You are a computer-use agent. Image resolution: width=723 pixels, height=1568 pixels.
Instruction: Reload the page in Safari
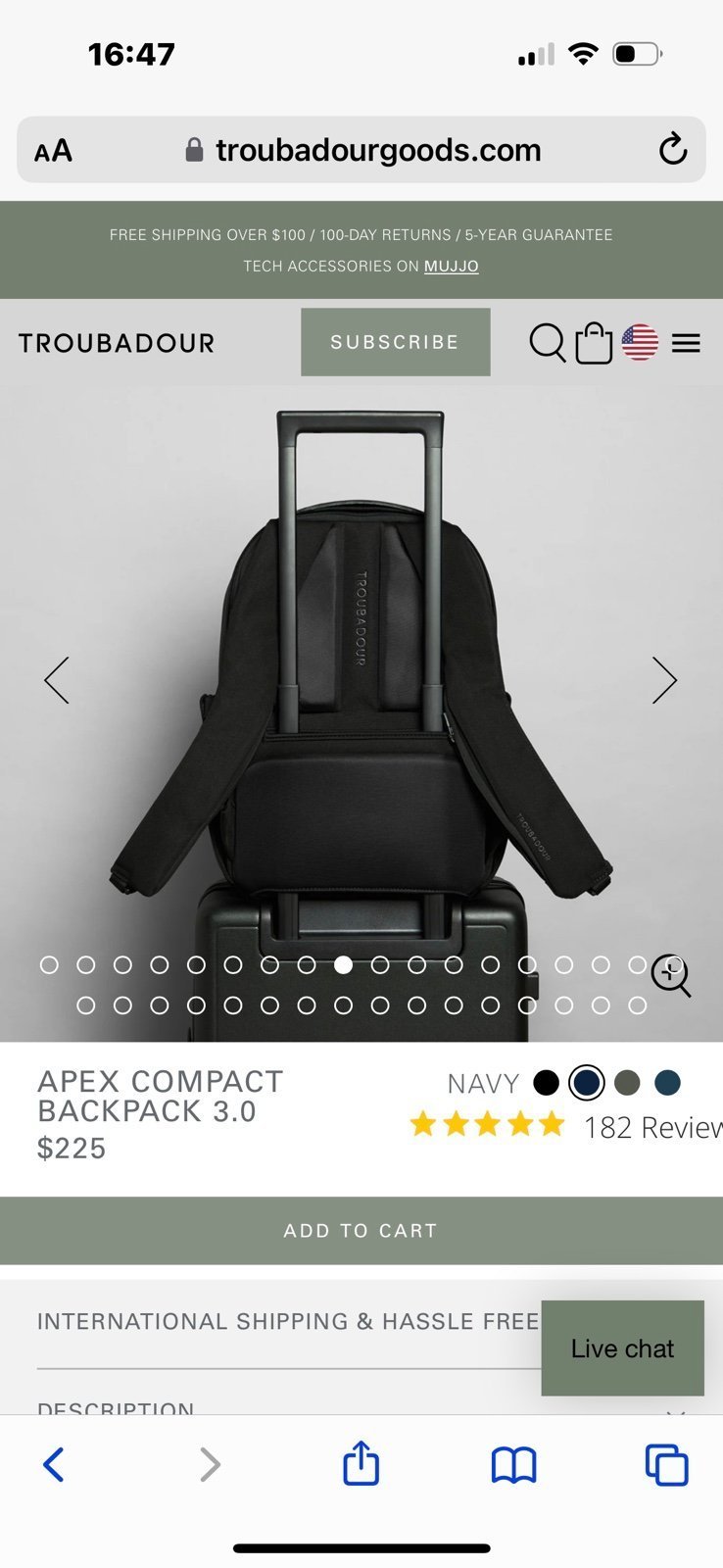[x=673, y=150]
